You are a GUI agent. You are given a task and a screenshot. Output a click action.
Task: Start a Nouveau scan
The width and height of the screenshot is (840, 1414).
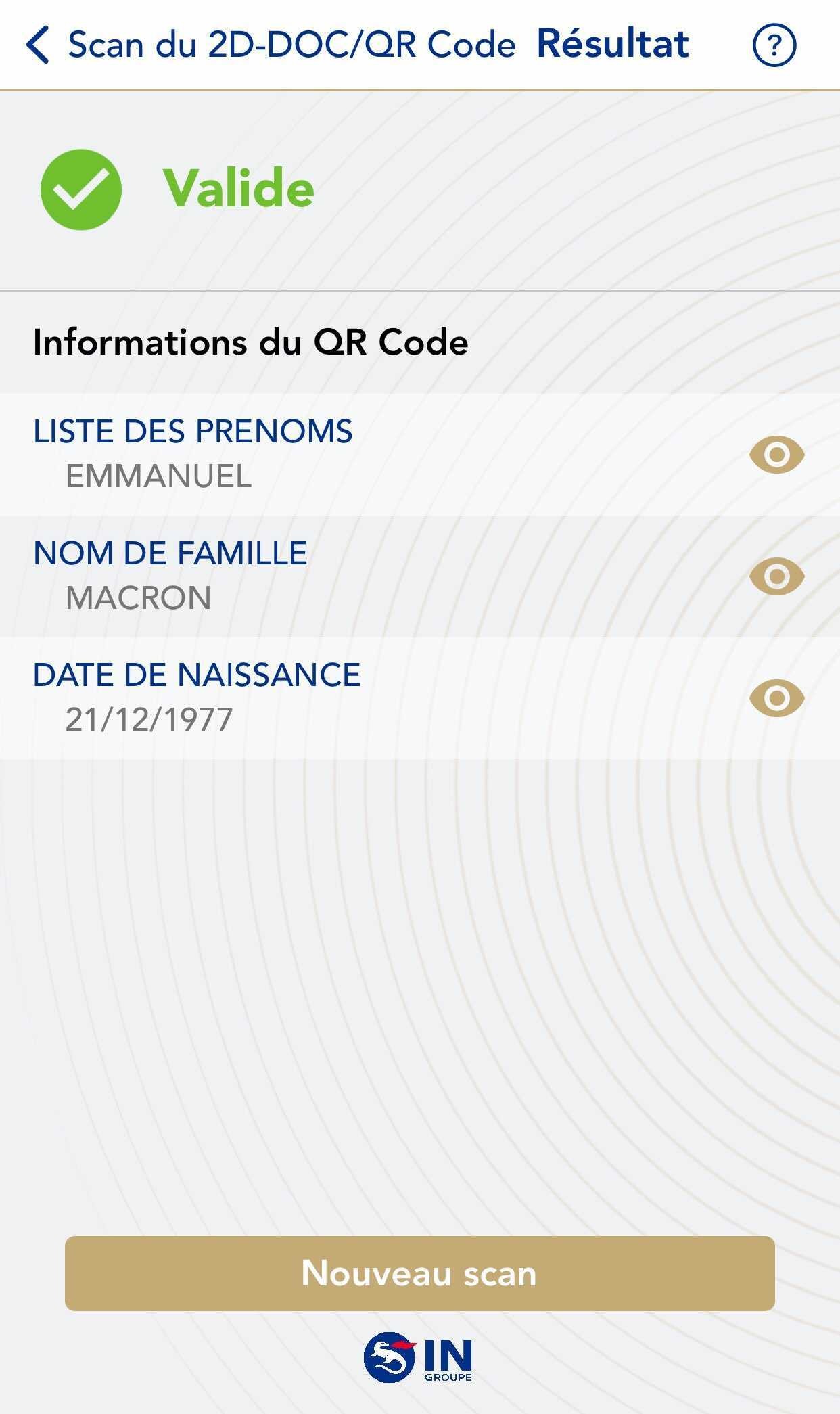tap(419, 1273)
